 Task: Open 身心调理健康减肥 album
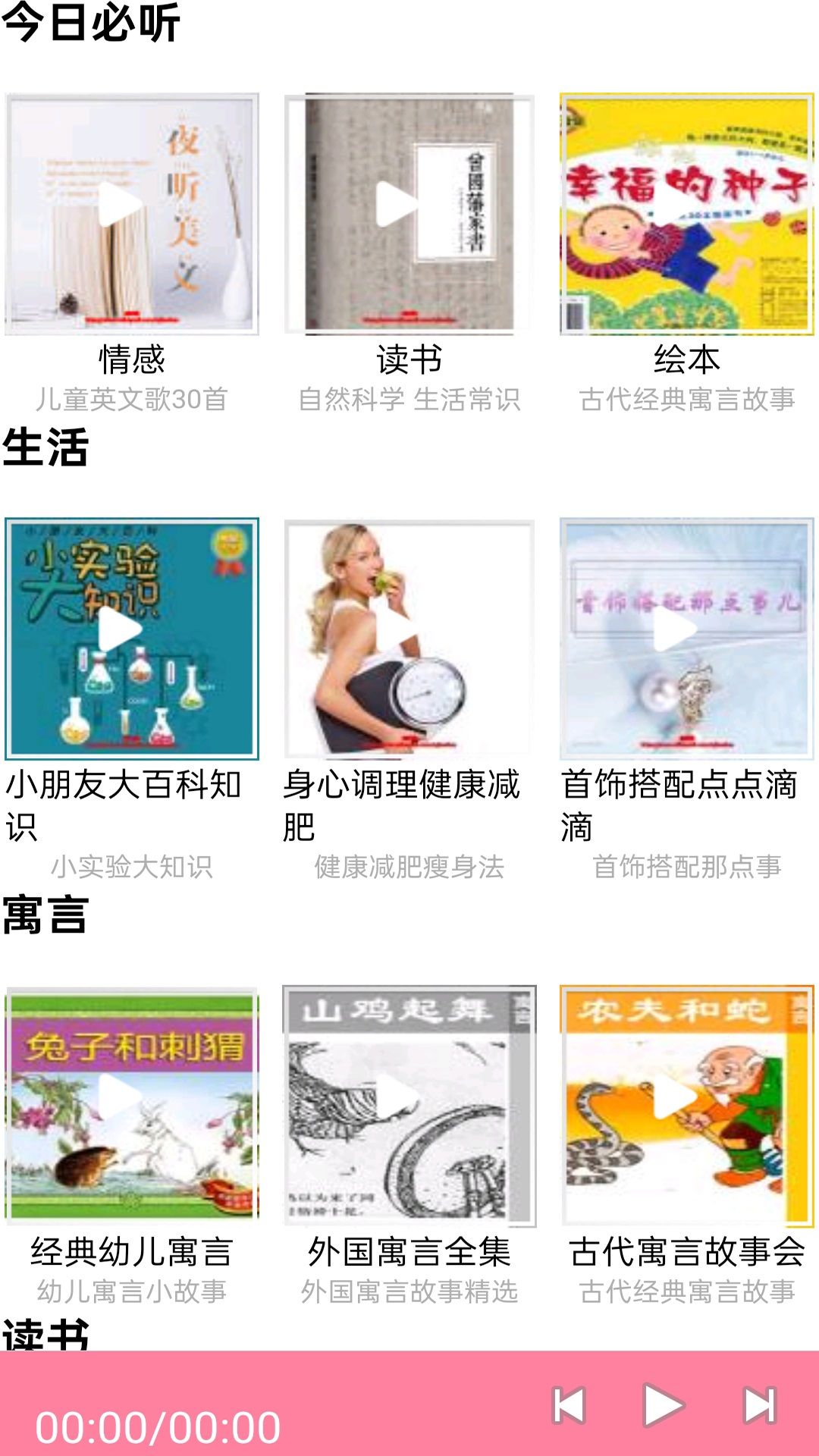(x=409, y=639)
